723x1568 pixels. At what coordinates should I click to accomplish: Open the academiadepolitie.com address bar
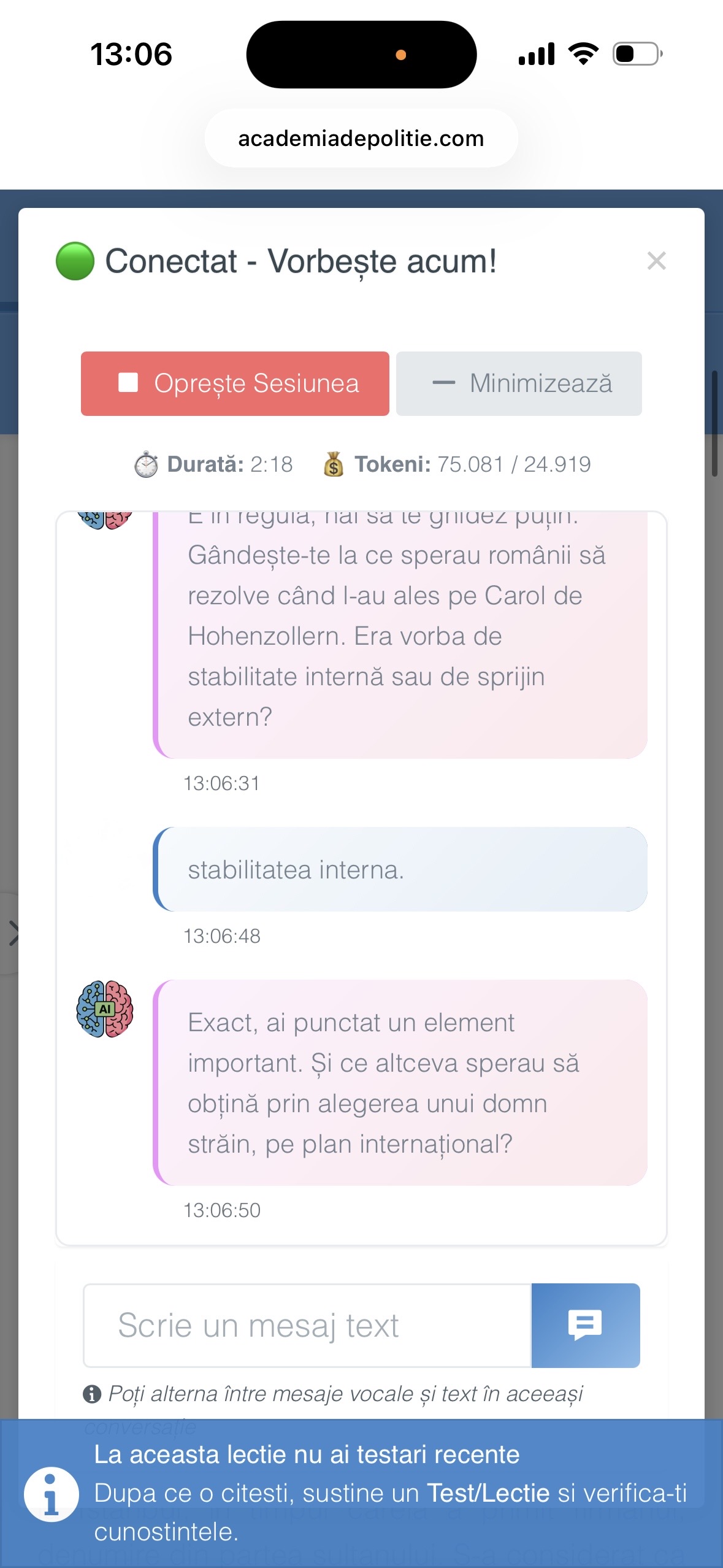[x=361, y=139]
